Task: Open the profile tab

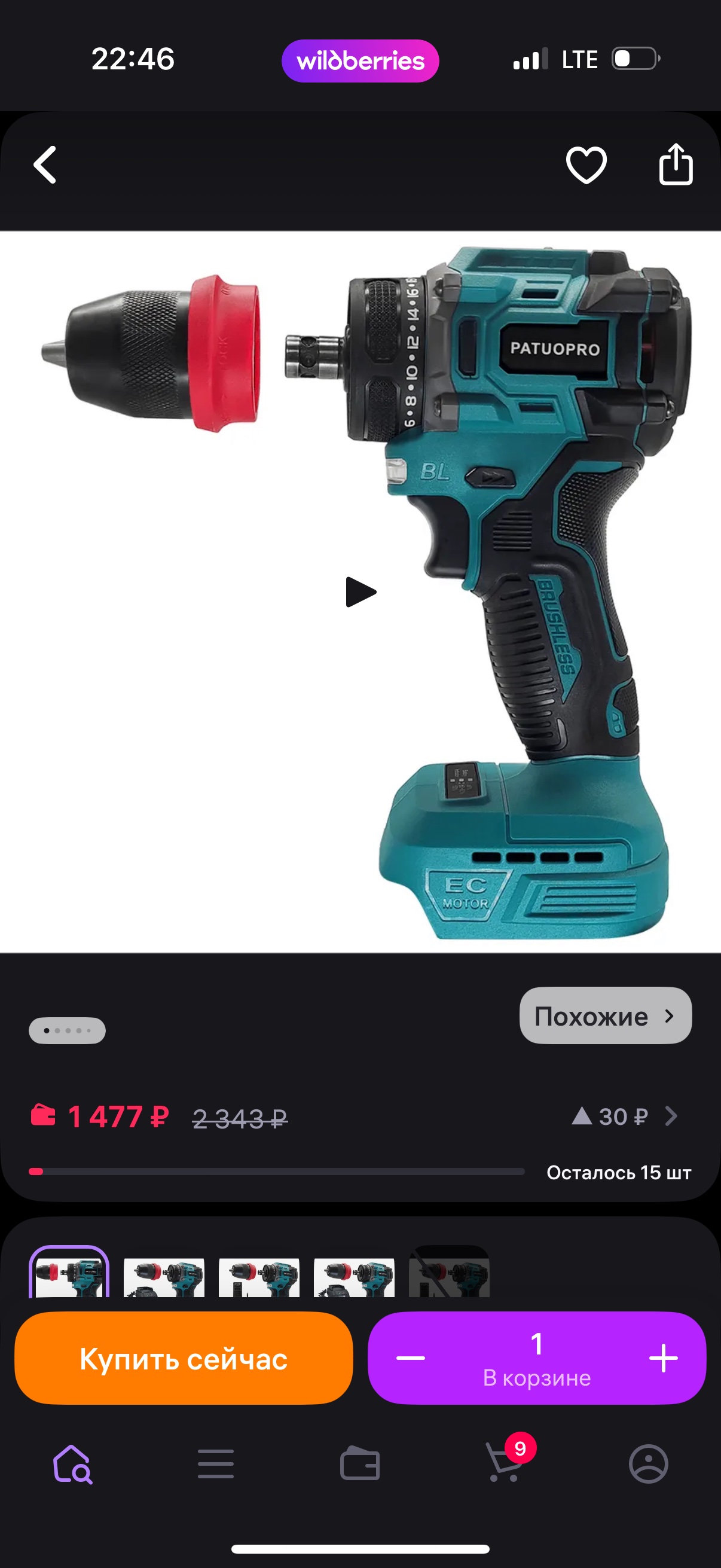Action: point(648,1464)
